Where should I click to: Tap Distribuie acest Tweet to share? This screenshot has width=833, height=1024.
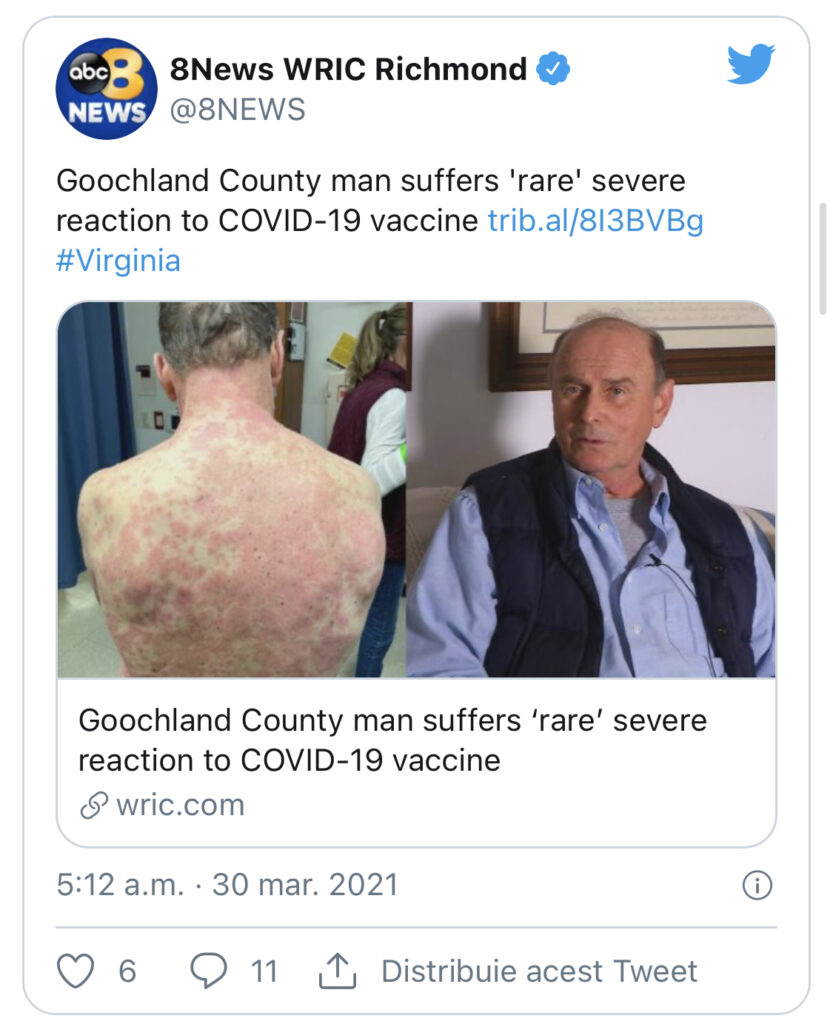coord(538,970)
